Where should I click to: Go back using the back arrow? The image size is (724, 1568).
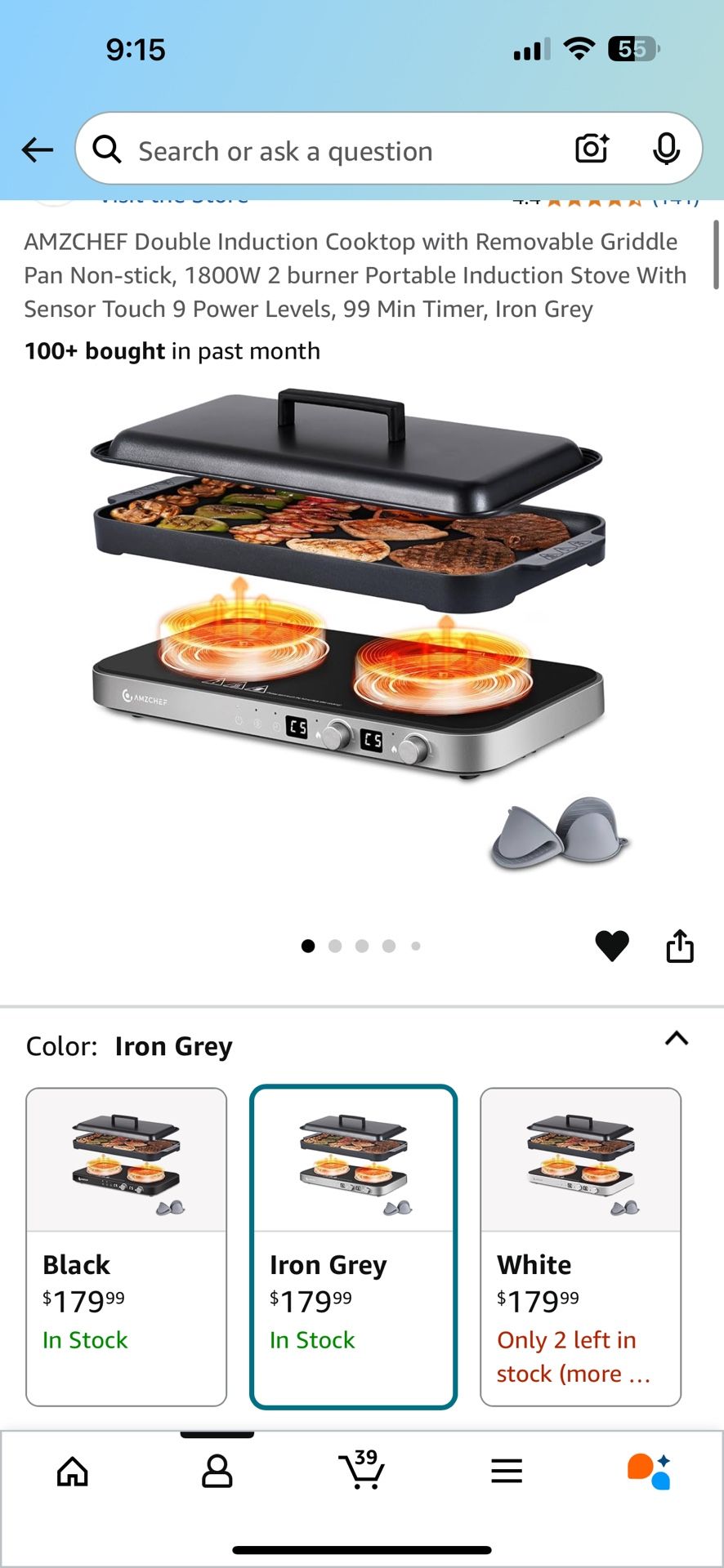37,149
